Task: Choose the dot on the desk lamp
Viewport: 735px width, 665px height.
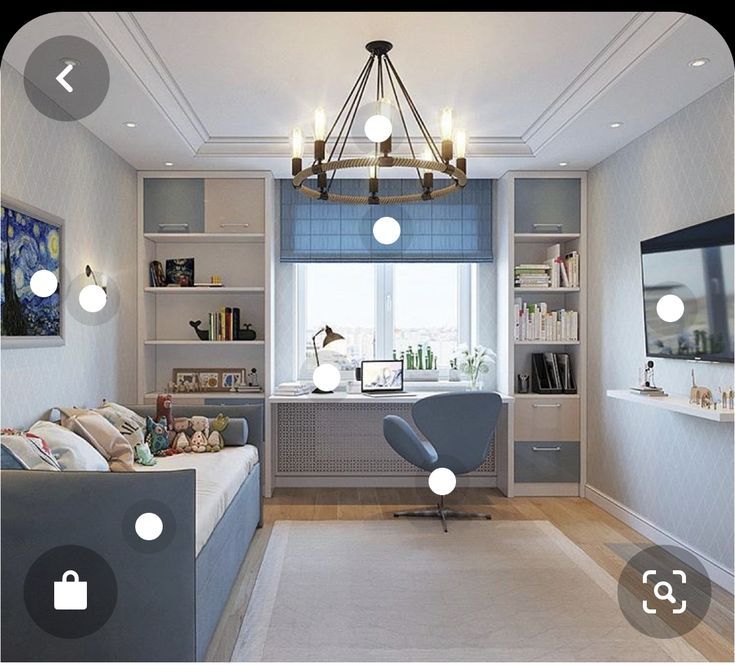Action: (326, 377)
